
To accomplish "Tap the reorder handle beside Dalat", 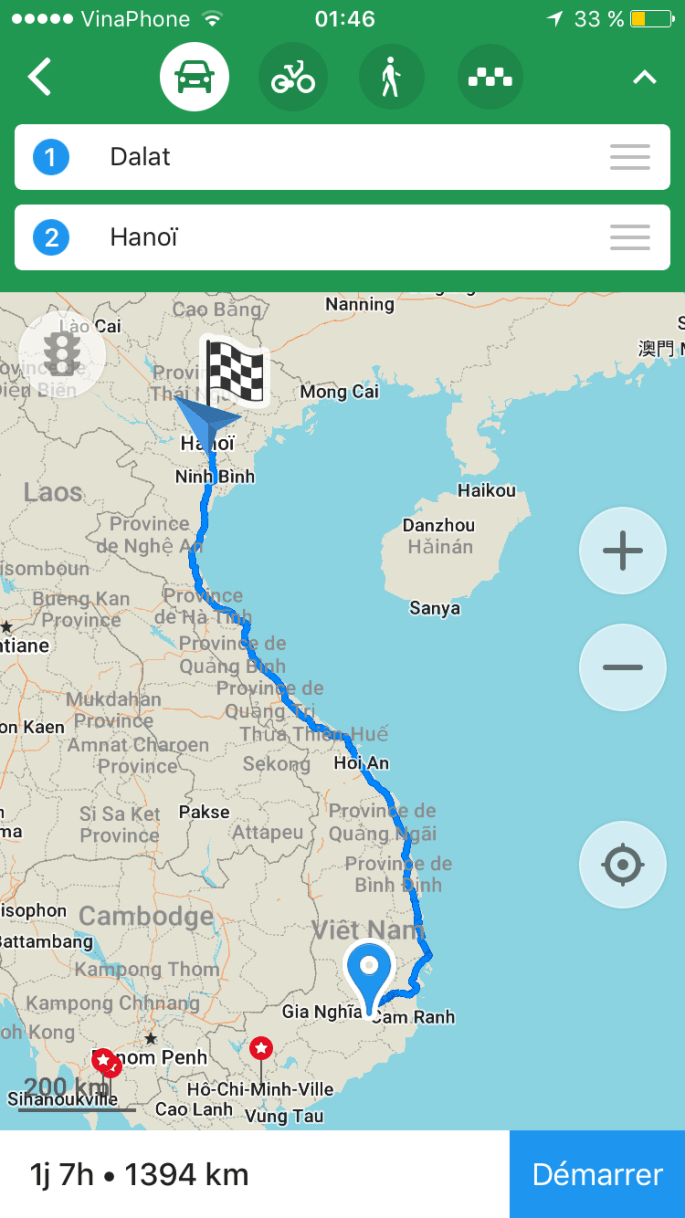I will [x=630, y=157].
